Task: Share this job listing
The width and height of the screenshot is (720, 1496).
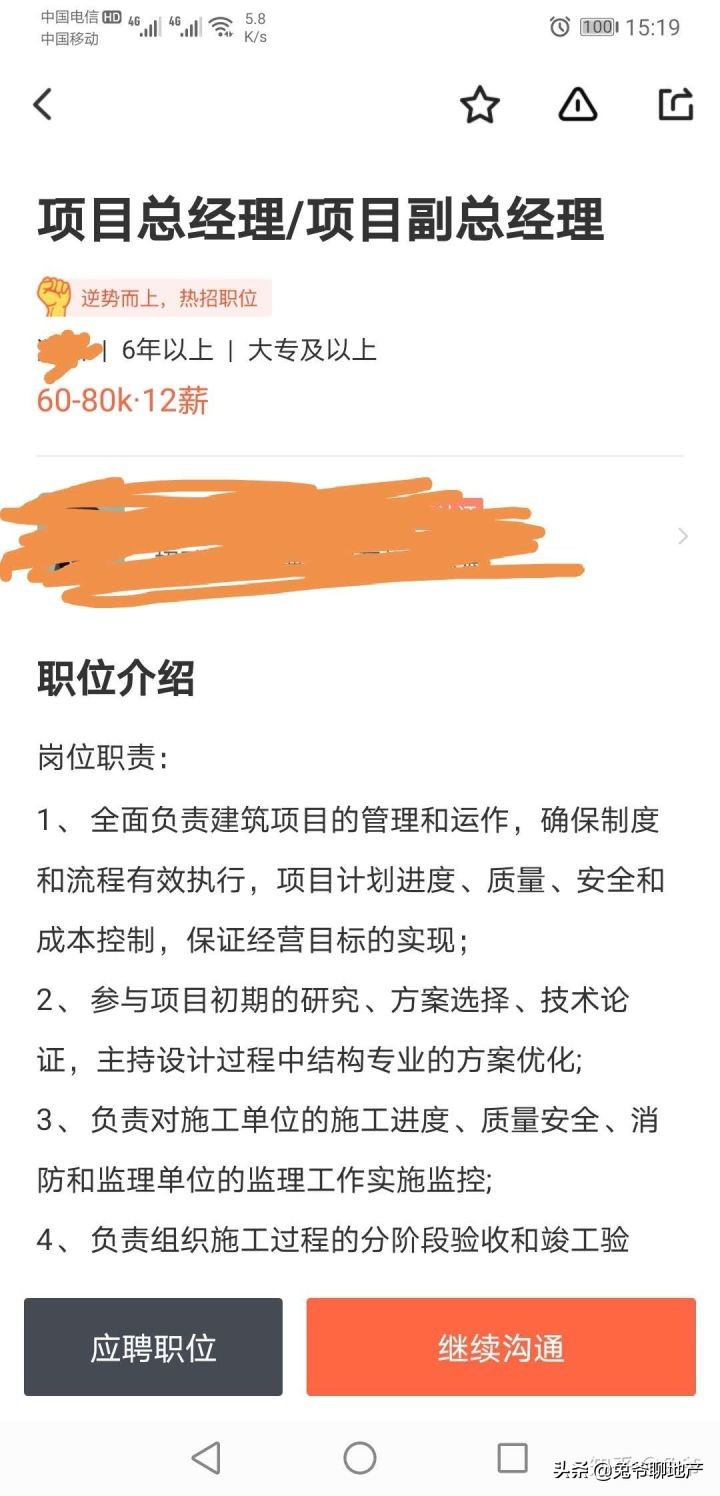Action: 676,103
